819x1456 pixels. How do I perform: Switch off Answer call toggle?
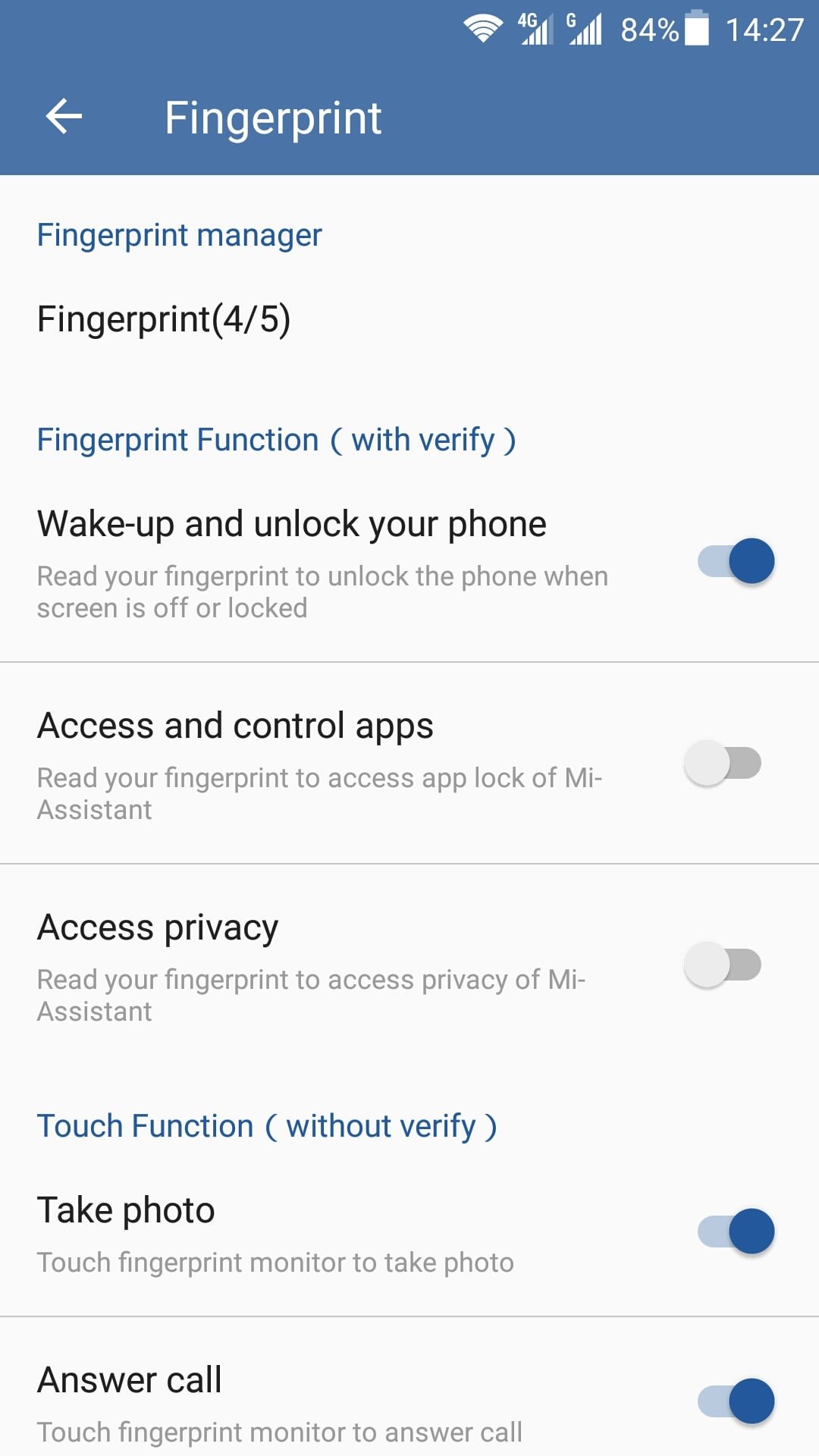point(736,1401)
